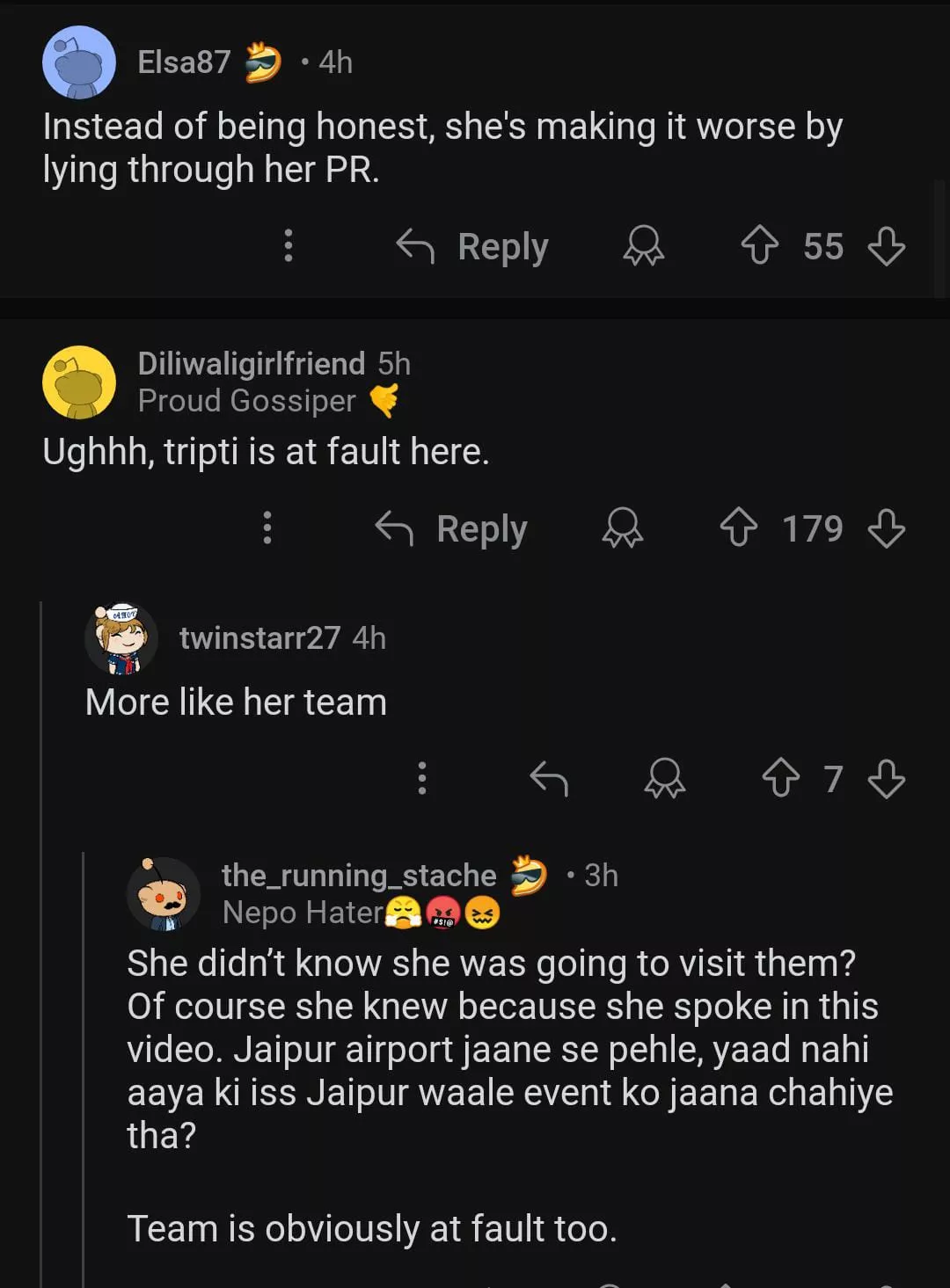This screenshot has height=1288, width=950.
Task: Open overflow menu on twinstarr27's comment
Action: pos(422,778)
